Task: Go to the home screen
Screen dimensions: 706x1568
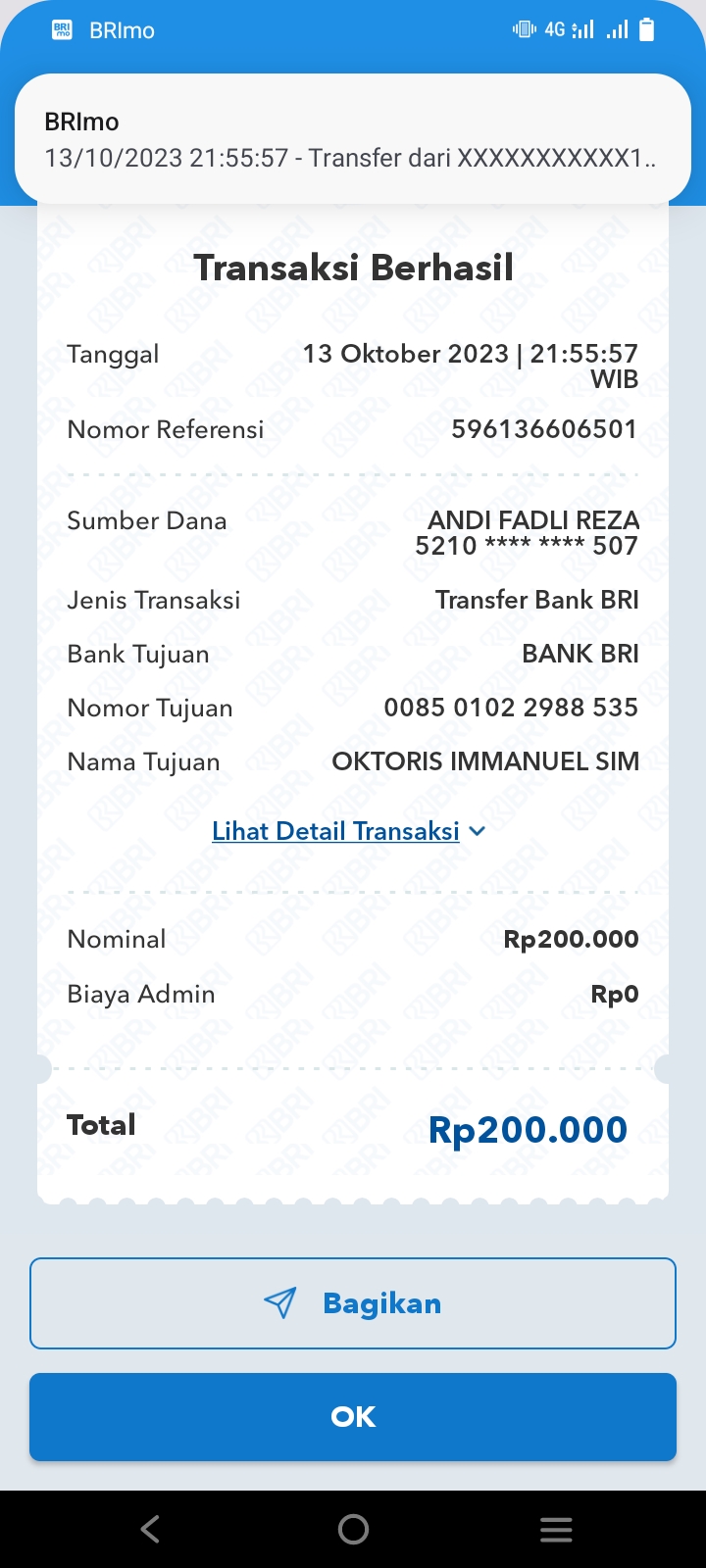Action: pyautogui.click(x=353, y=1529)
